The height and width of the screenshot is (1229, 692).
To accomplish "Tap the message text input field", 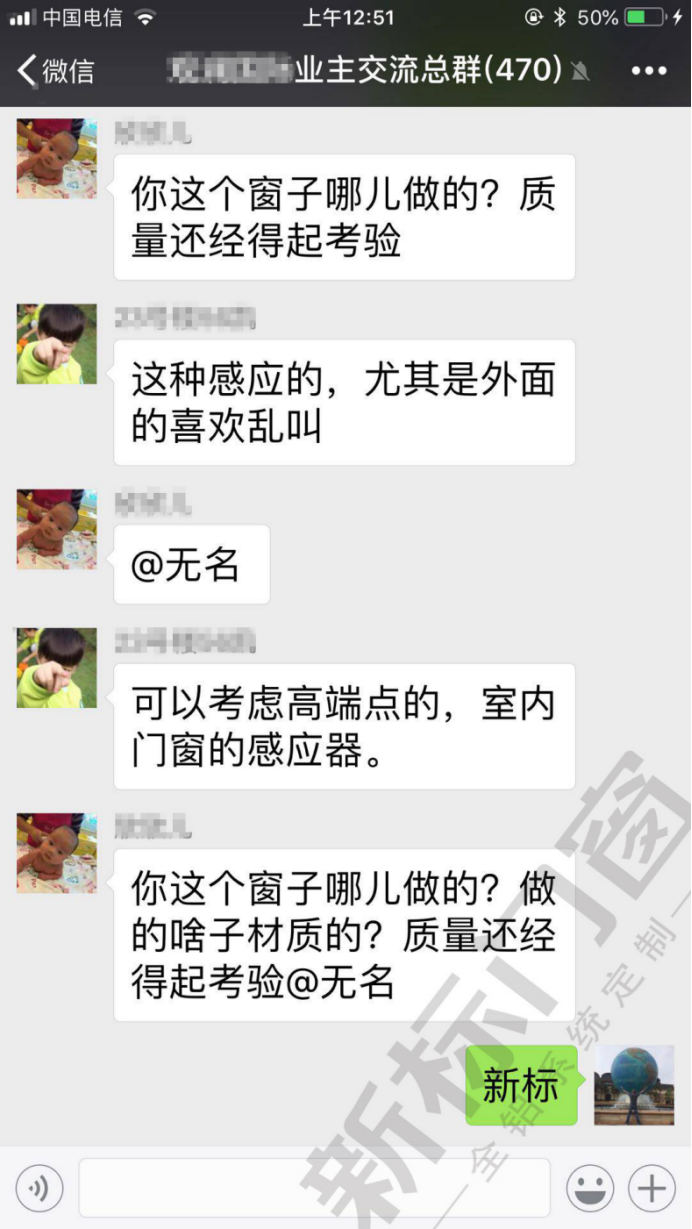I will [314, 1188].
